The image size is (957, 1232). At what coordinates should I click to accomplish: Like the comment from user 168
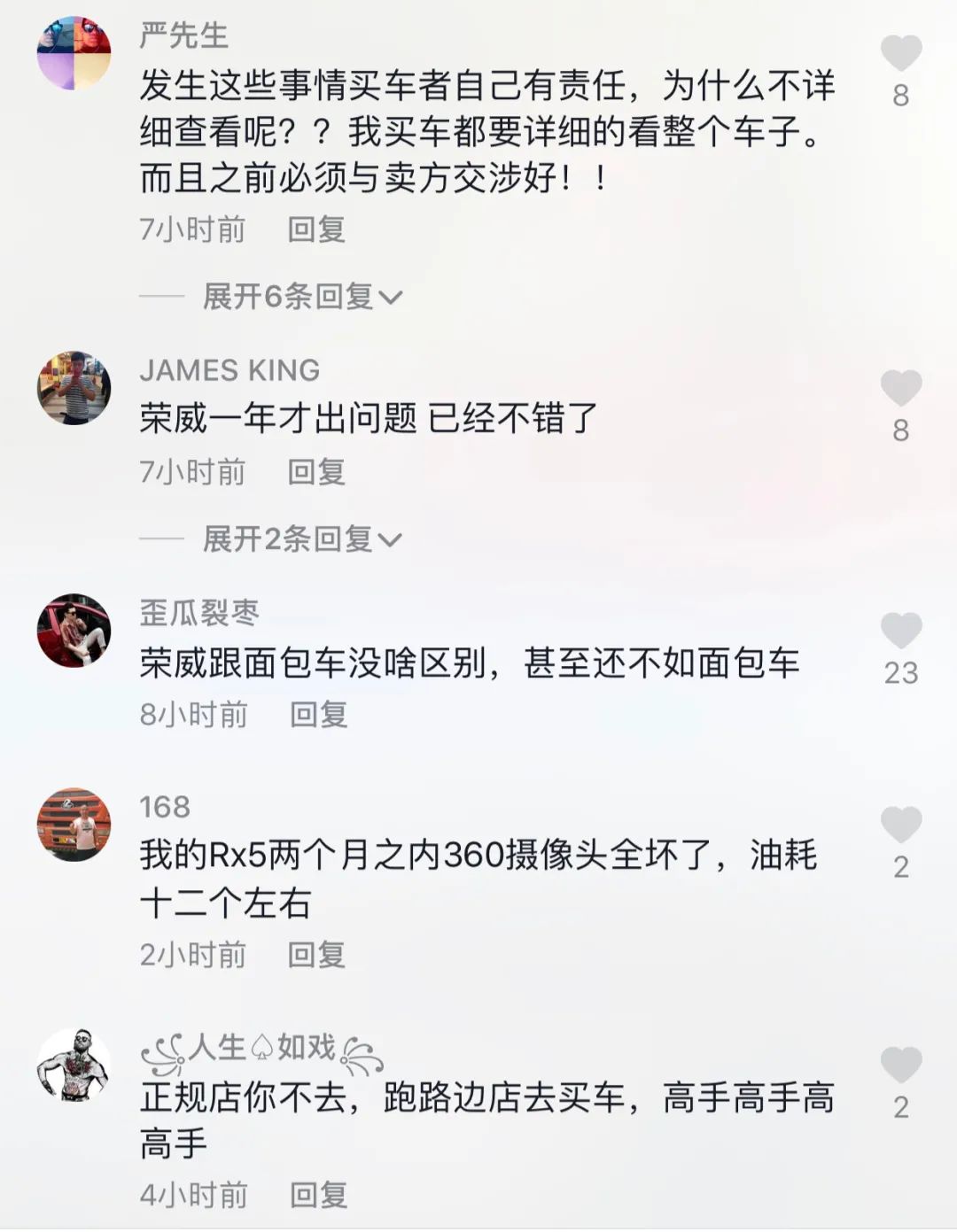click(900, 825)
